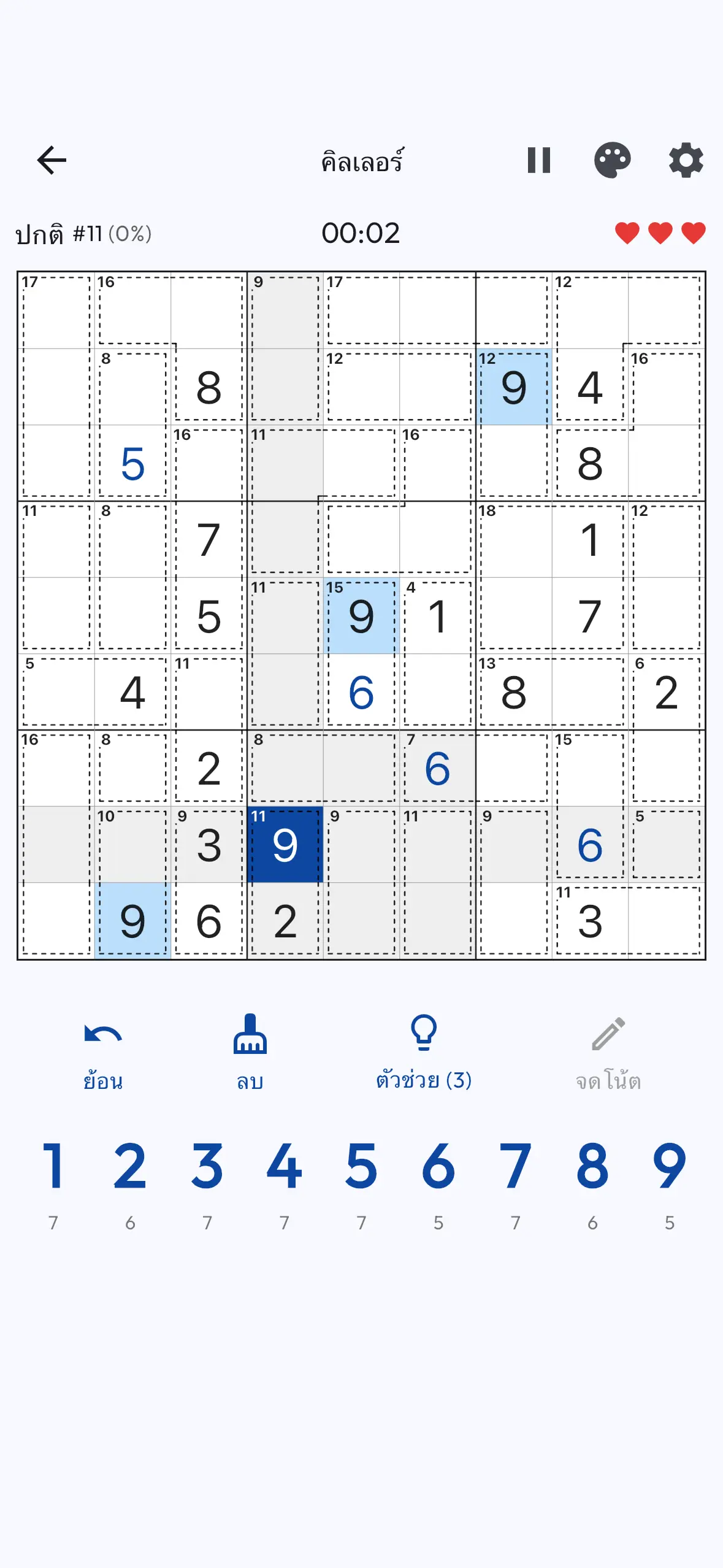Viewport: 723px width, 1568px height.
Task: Select number 5 from the number pad
Action: click(x=361, y=1164)
